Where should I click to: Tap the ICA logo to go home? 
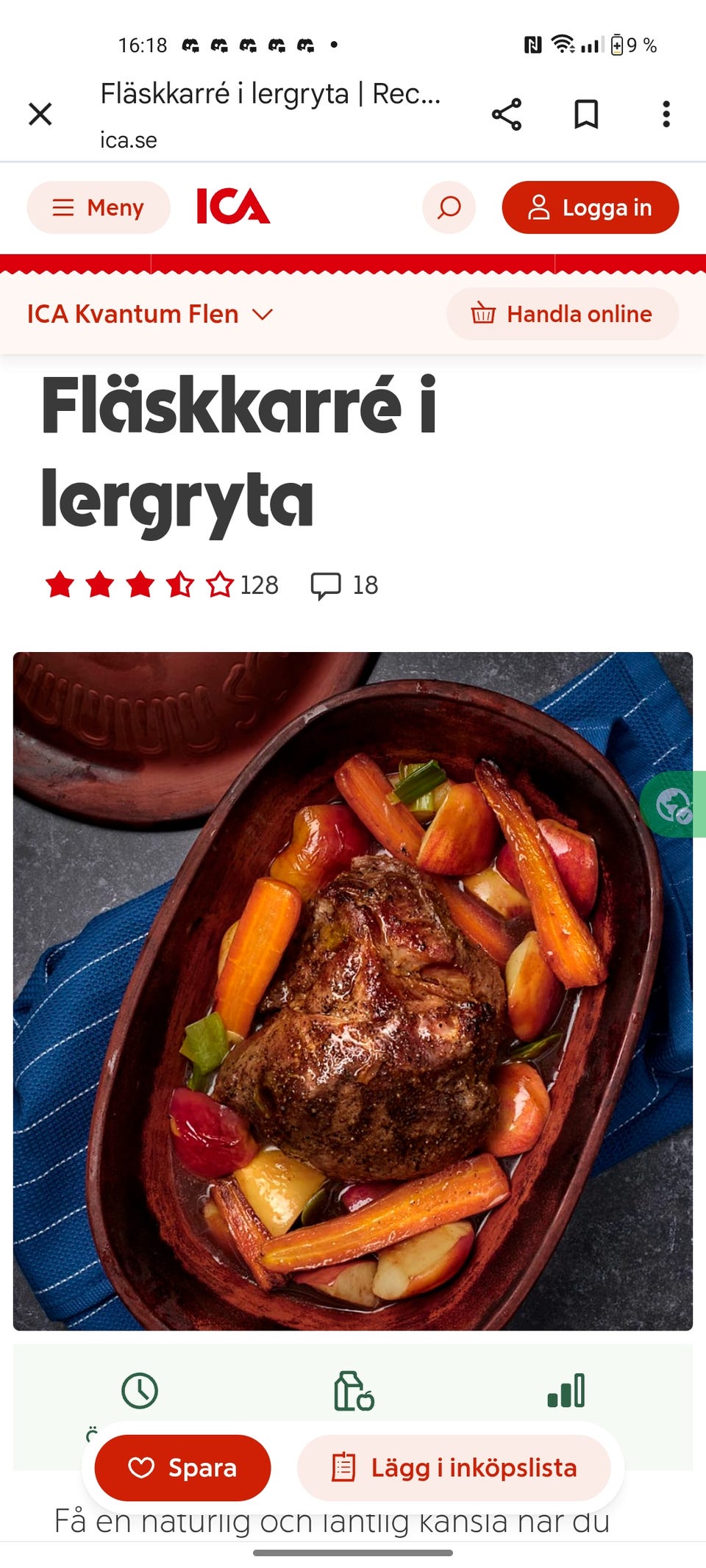(x=233, y=206)
